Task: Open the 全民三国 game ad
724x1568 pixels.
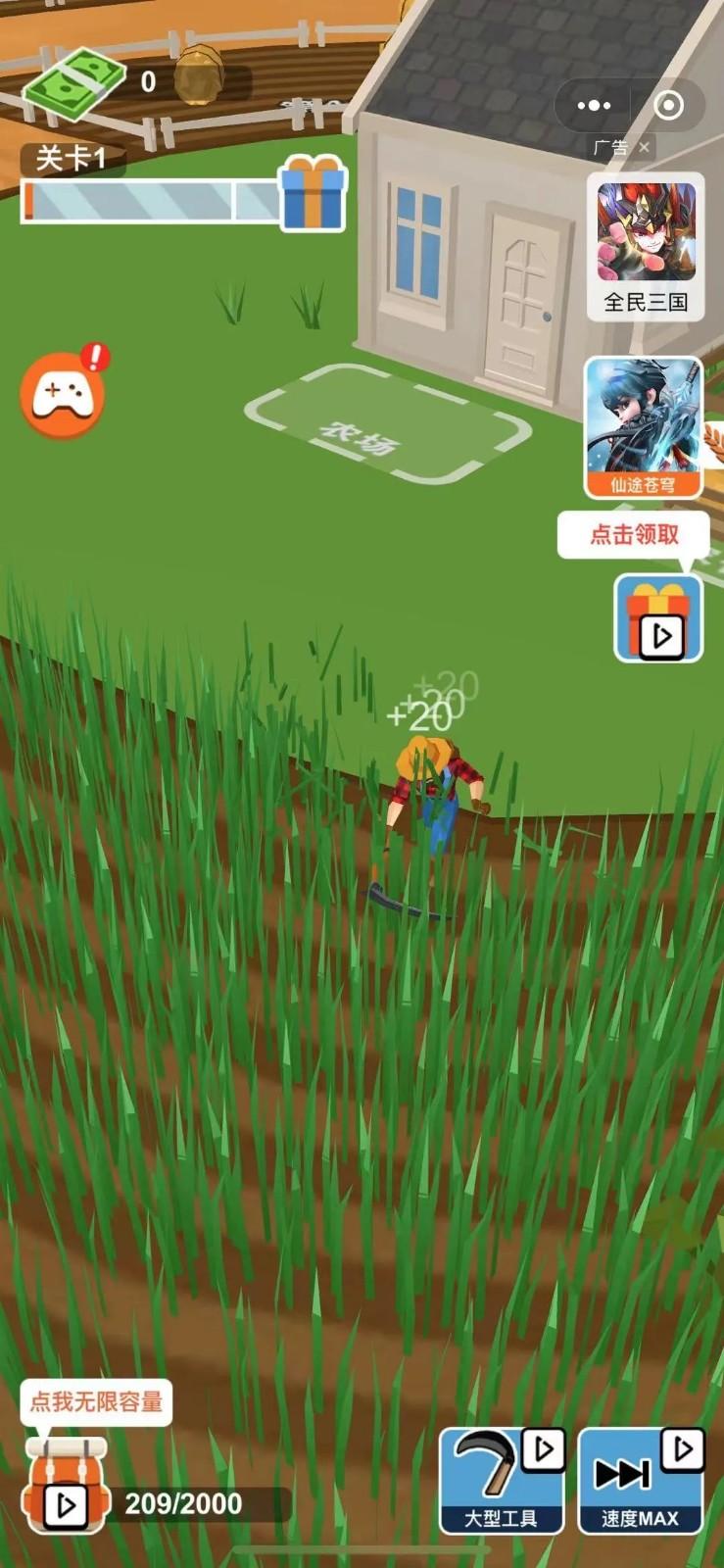Action: (646, 246)
